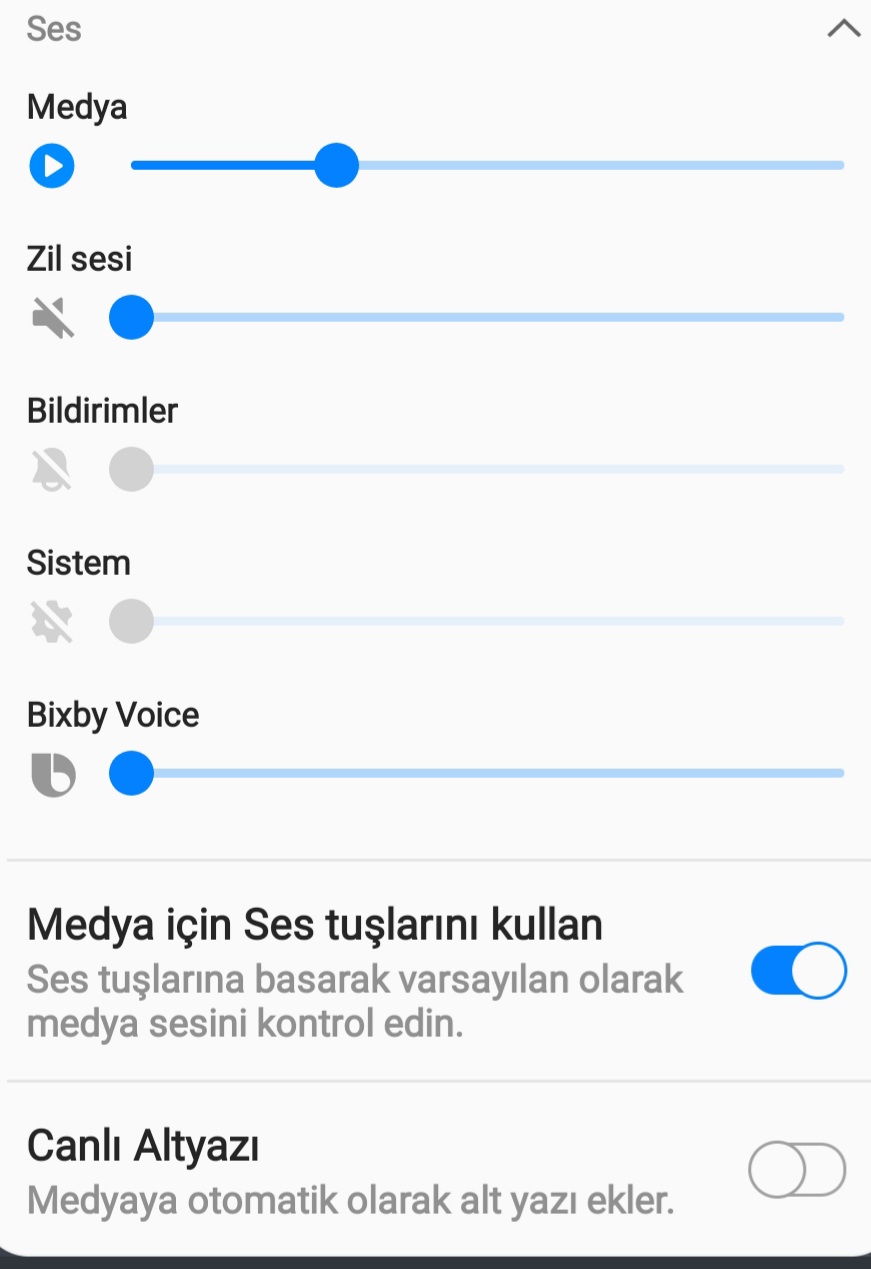Screen dimensions: 871x1269
Task: Tap the Medya play icon
Action: pos(52,165)
